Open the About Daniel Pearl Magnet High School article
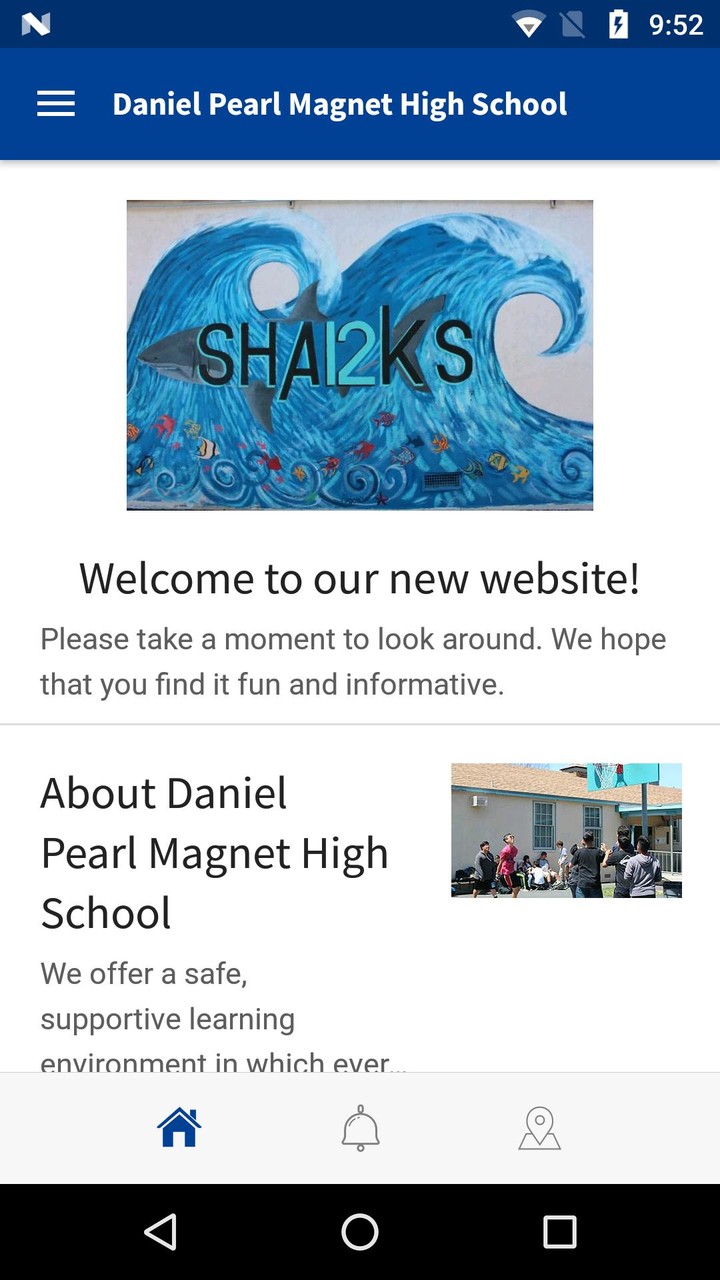The image size is (720, 1280). point(214,852)
